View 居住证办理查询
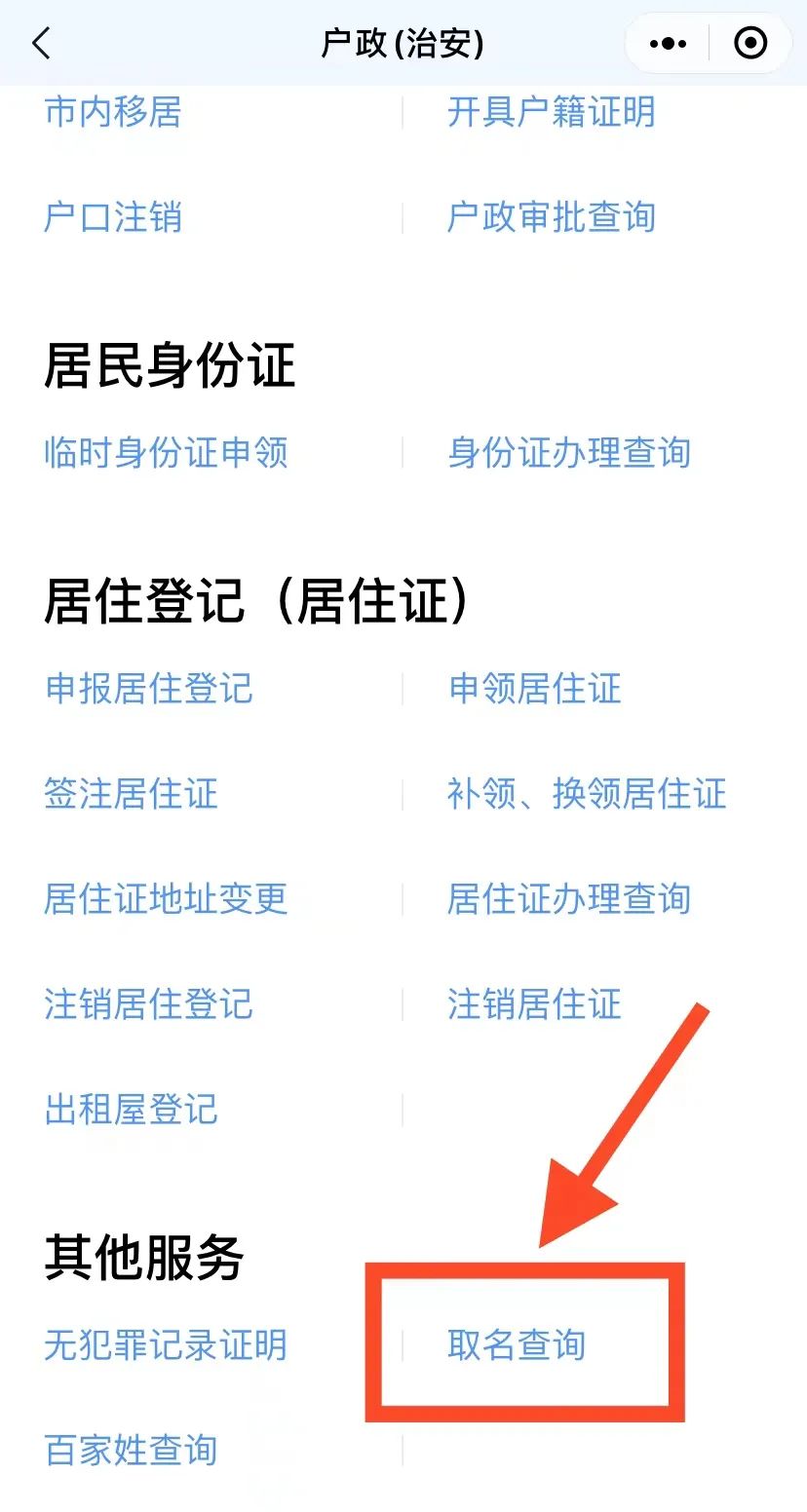Image resolution: width=807 pixels, height=1512 pixels. (568, 898)
